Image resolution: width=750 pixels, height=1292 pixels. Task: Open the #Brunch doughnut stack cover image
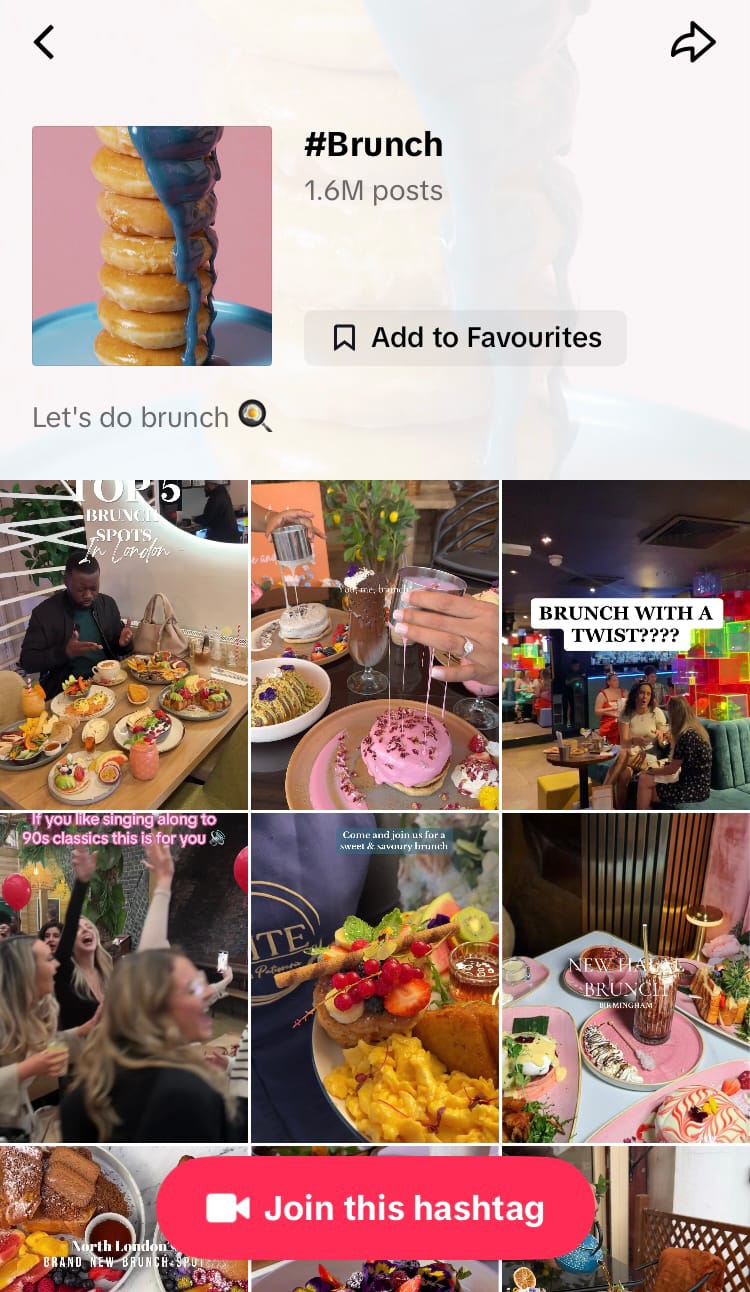(152, 246)
